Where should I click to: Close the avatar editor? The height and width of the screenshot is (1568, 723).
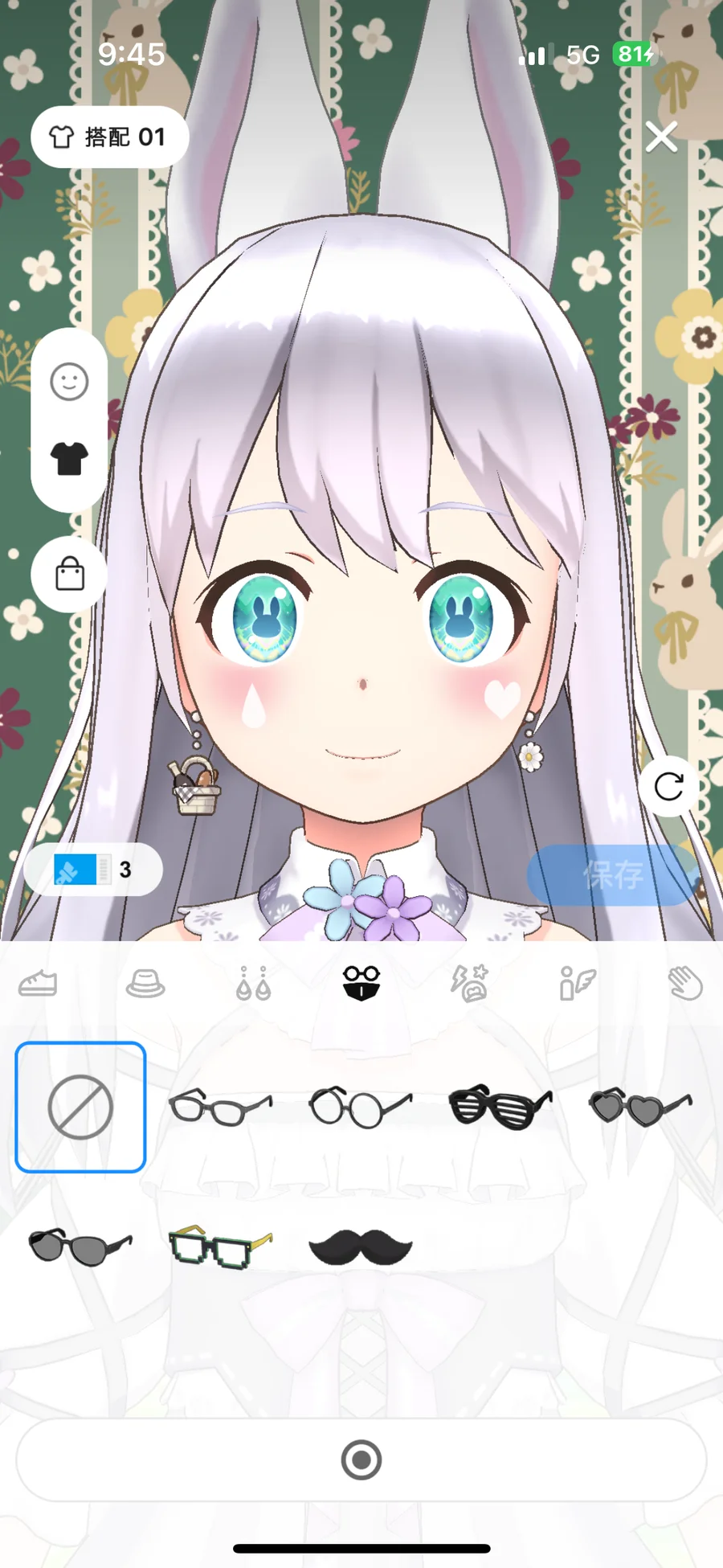tap(661, 137)
